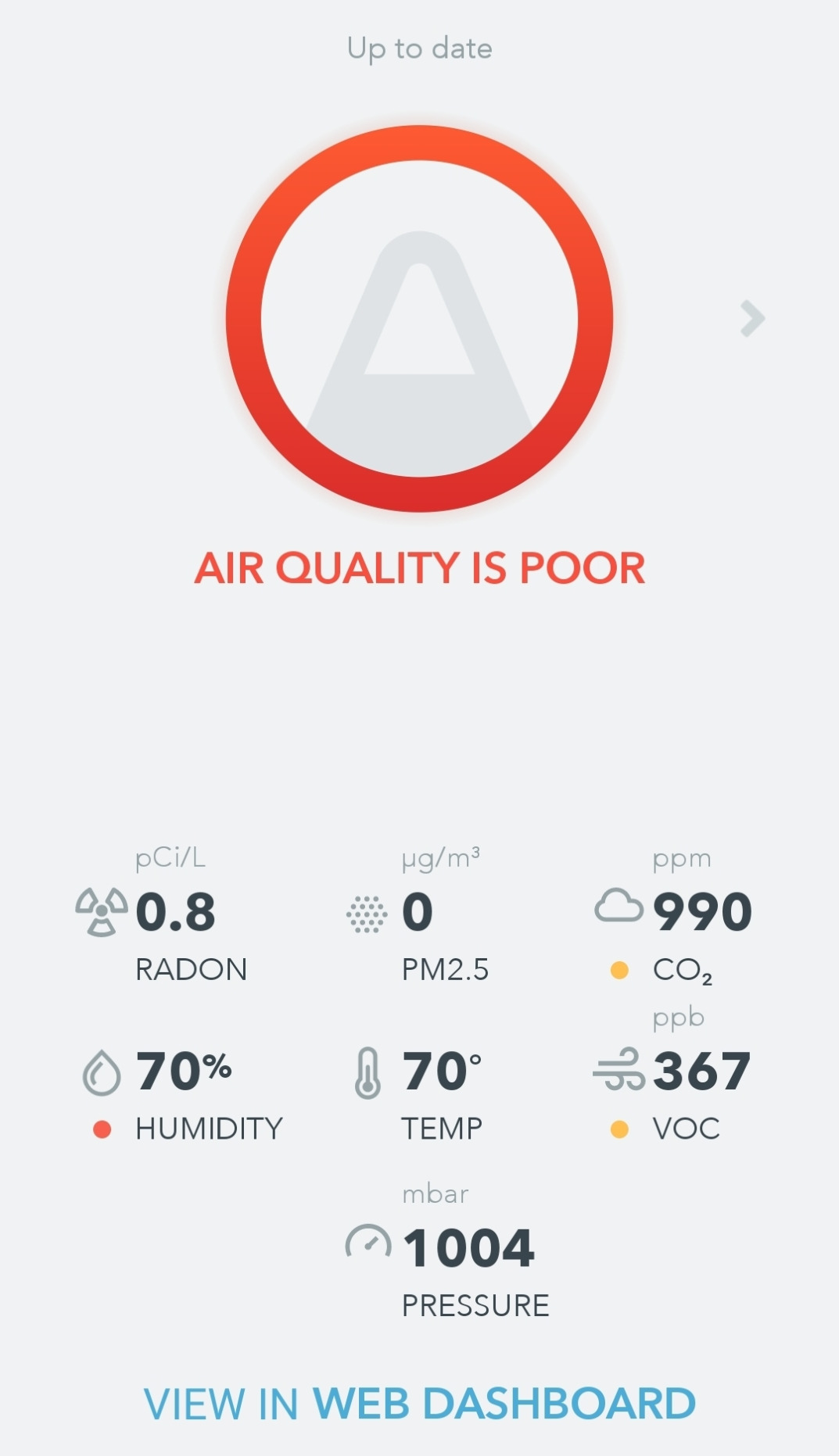
Task: Tap the Airthings logo inside the gauge ring
Action: 420,336
